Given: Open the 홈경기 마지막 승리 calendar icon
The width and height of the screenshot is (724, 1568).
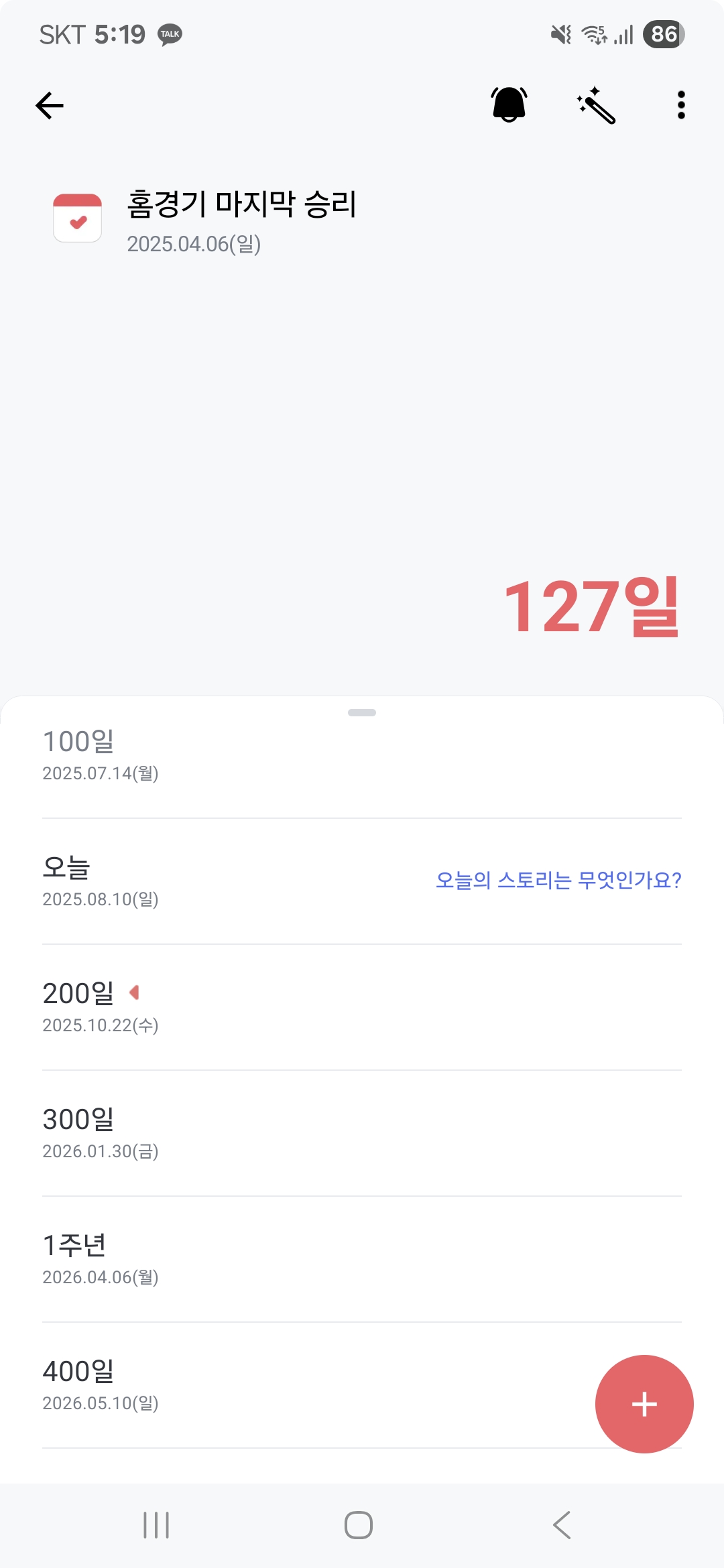Looking at the screenshot, I should [78, 218].
